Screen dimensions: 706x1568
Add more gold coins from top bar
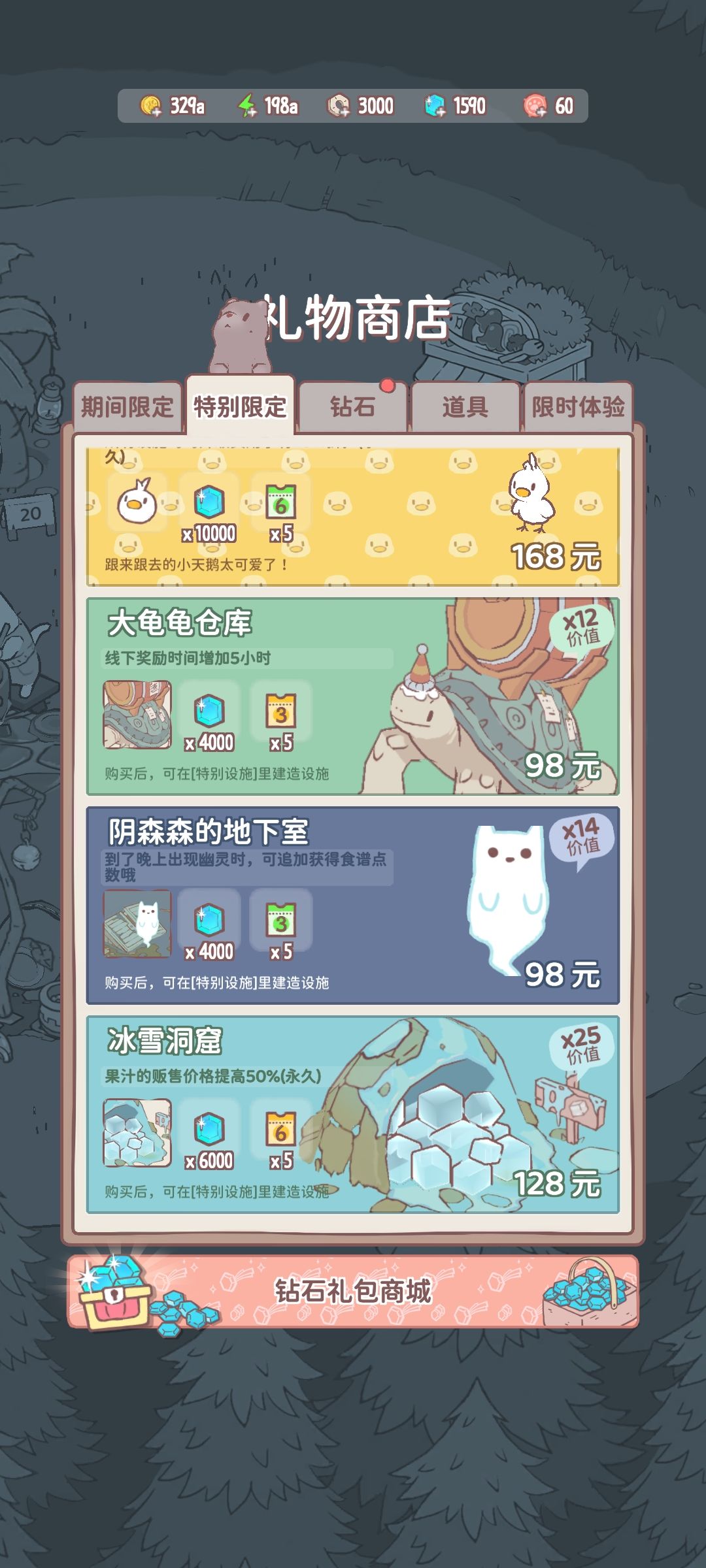tap(152, 106)
